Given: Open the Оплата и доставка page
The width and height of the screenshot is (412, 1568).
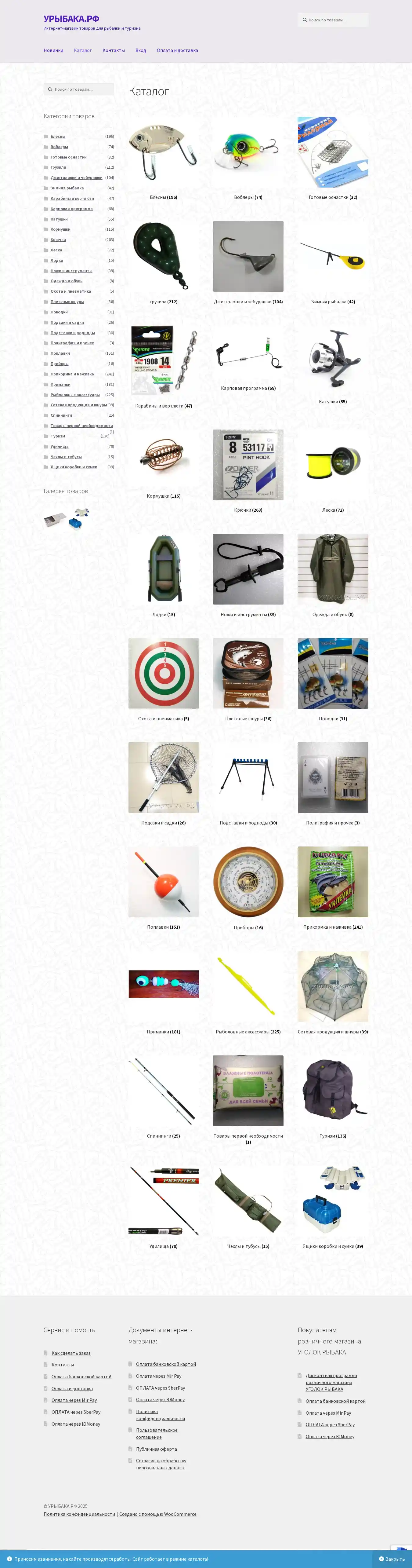Looking at the screenshot, I should (177, 50).
